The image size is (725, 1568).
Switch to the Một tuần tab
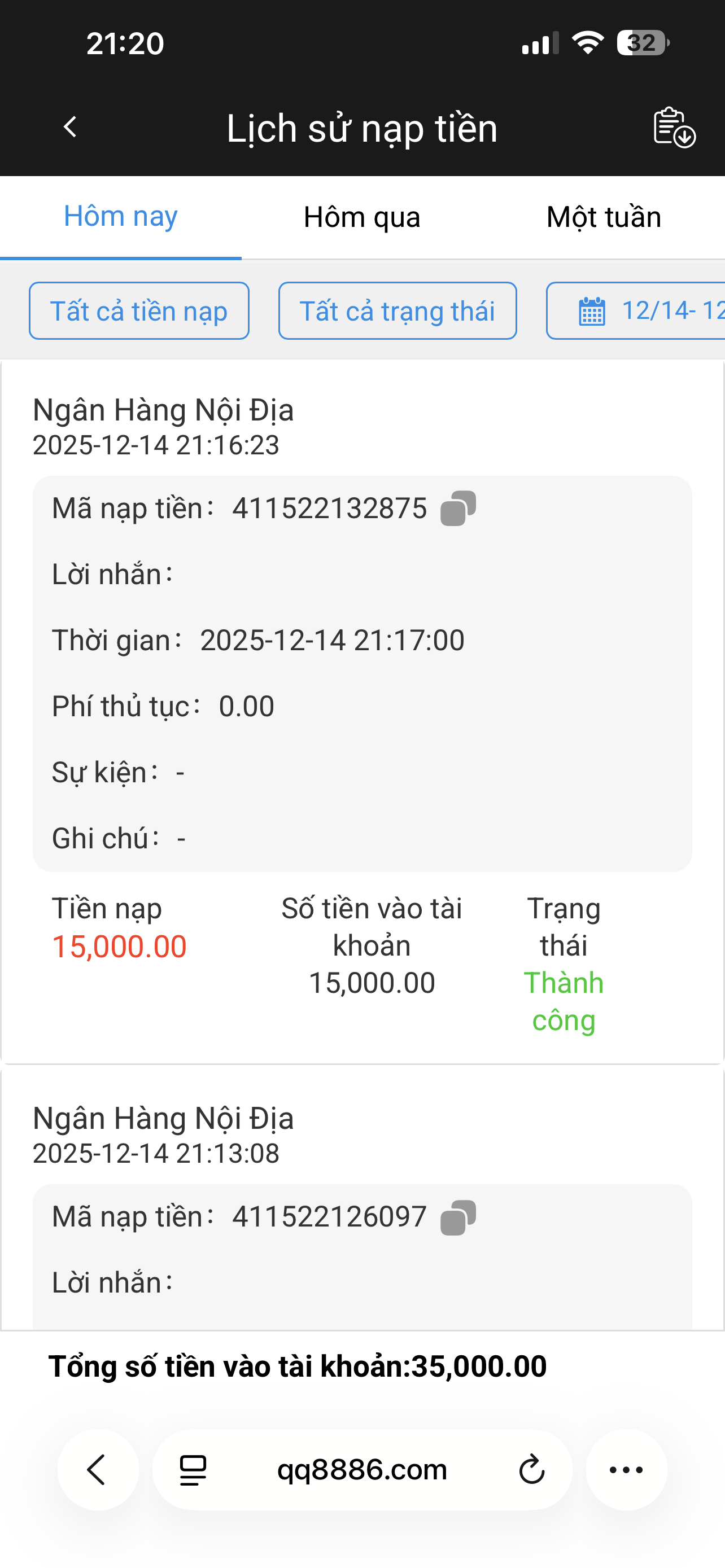pyautogui.click(x=603, y=217)
